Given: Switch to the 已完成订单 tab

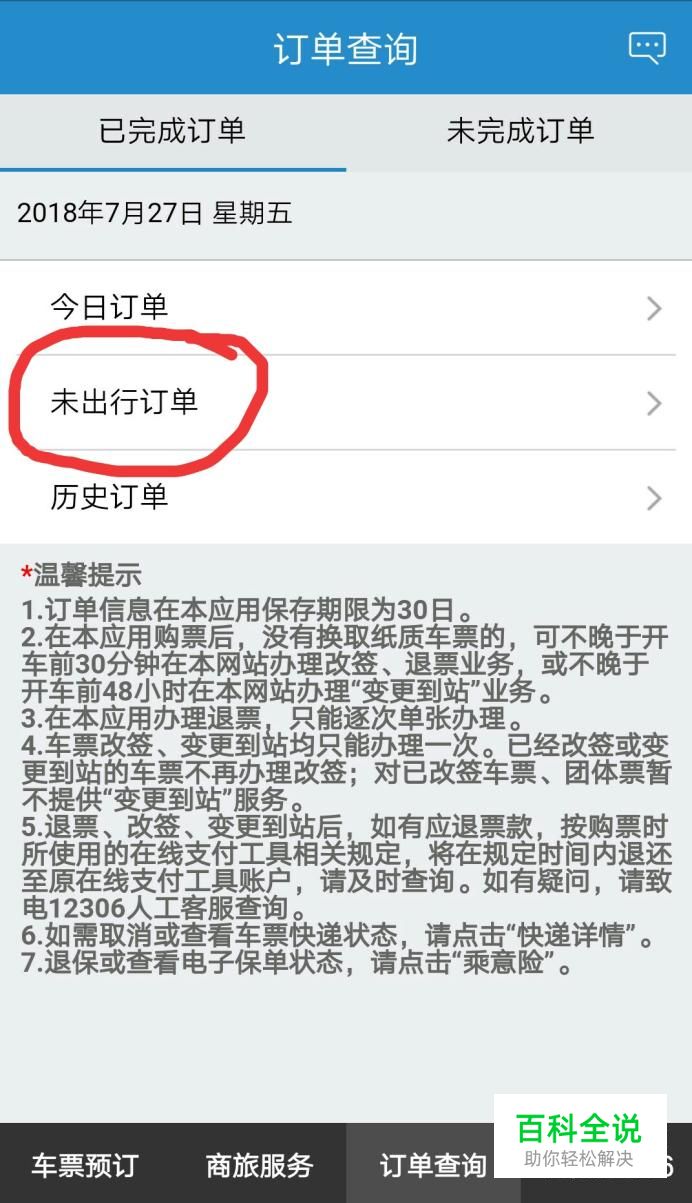Looking at the screenshot, I should [172, 131].
